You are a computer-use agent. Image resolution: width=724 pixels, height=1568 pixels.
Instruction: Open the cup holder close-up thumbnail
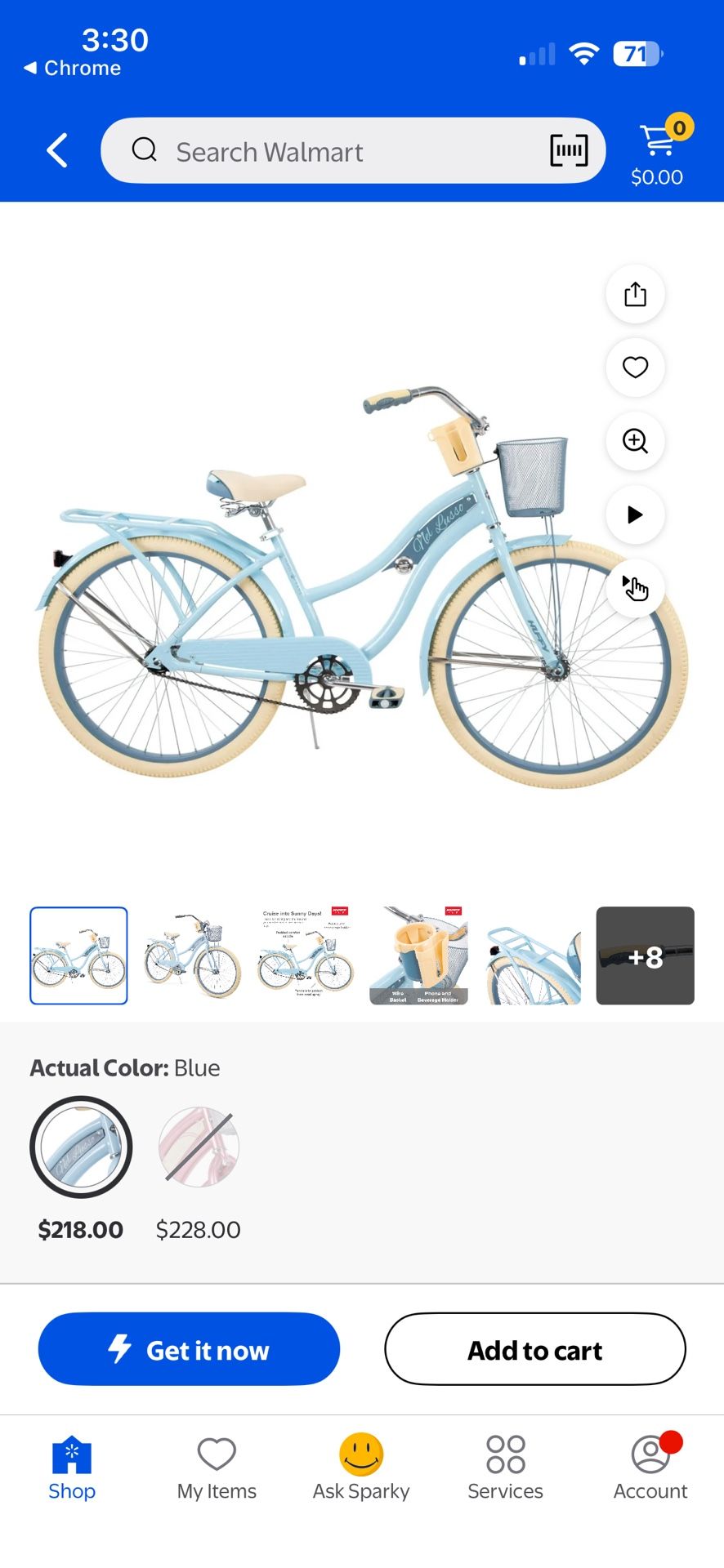(x=418, y=955)
